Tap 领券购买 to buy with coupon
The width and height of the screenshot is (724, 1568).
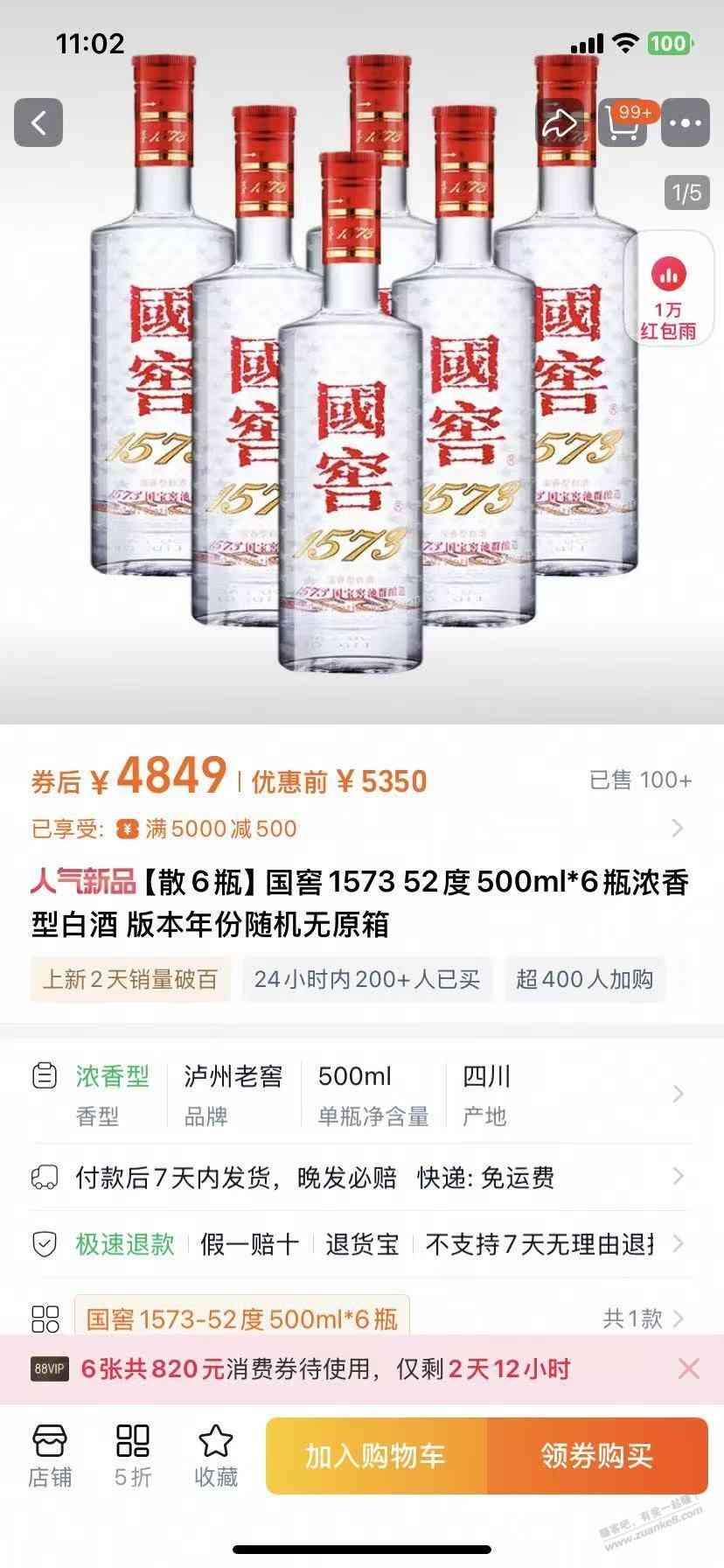pos(597,1456)
